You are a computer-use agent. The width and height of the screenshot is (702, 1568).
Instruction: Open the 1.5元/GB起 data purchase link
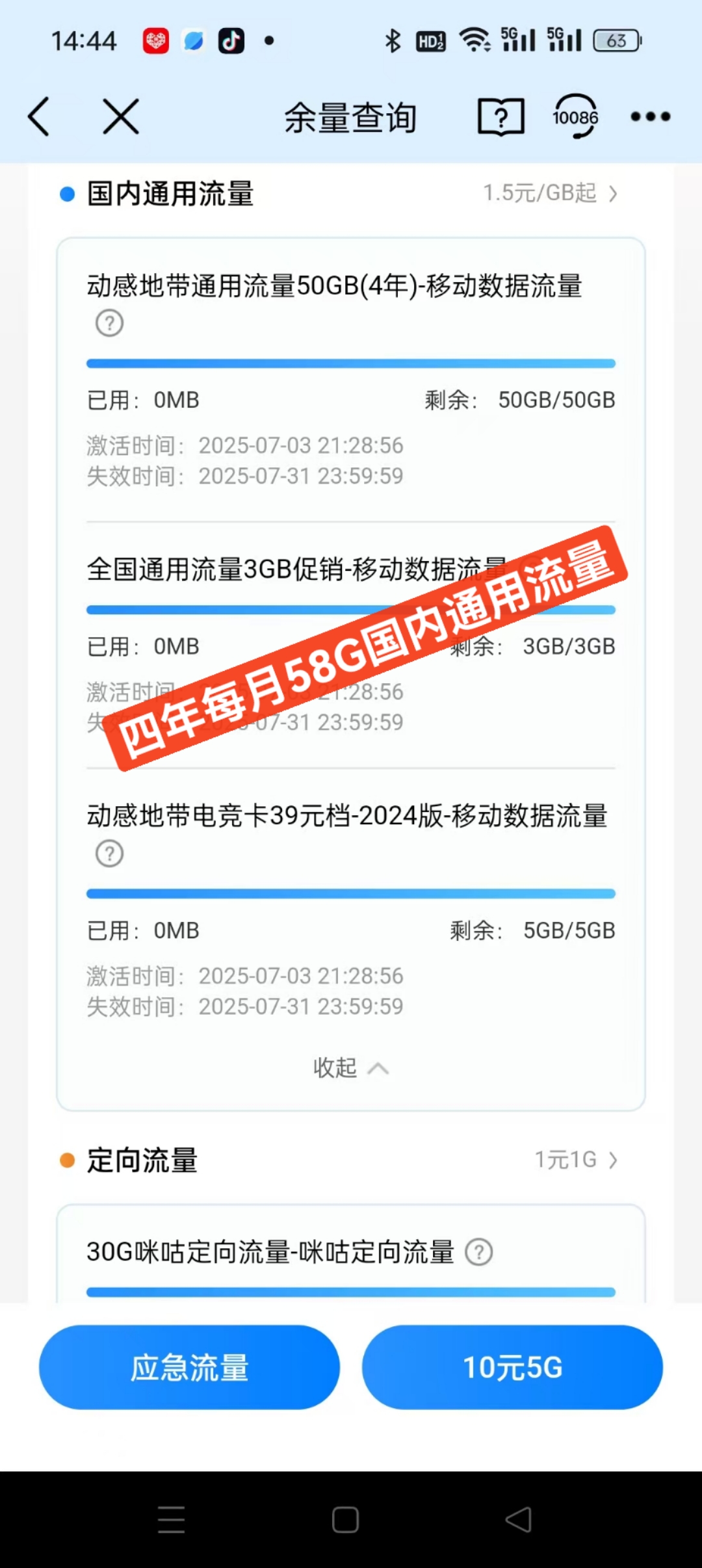(549, 193)
